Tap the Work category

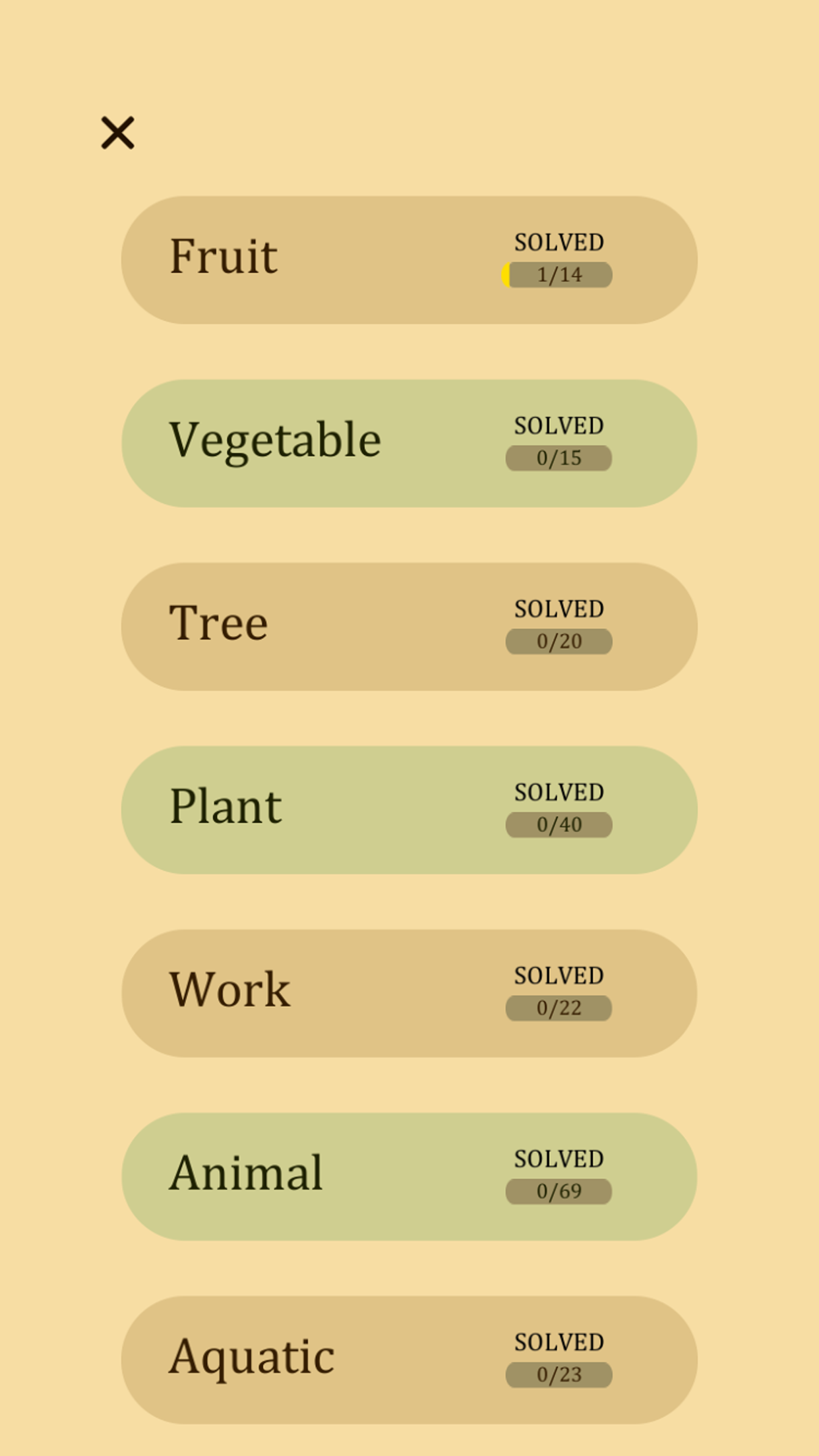[x=409, y=993]
